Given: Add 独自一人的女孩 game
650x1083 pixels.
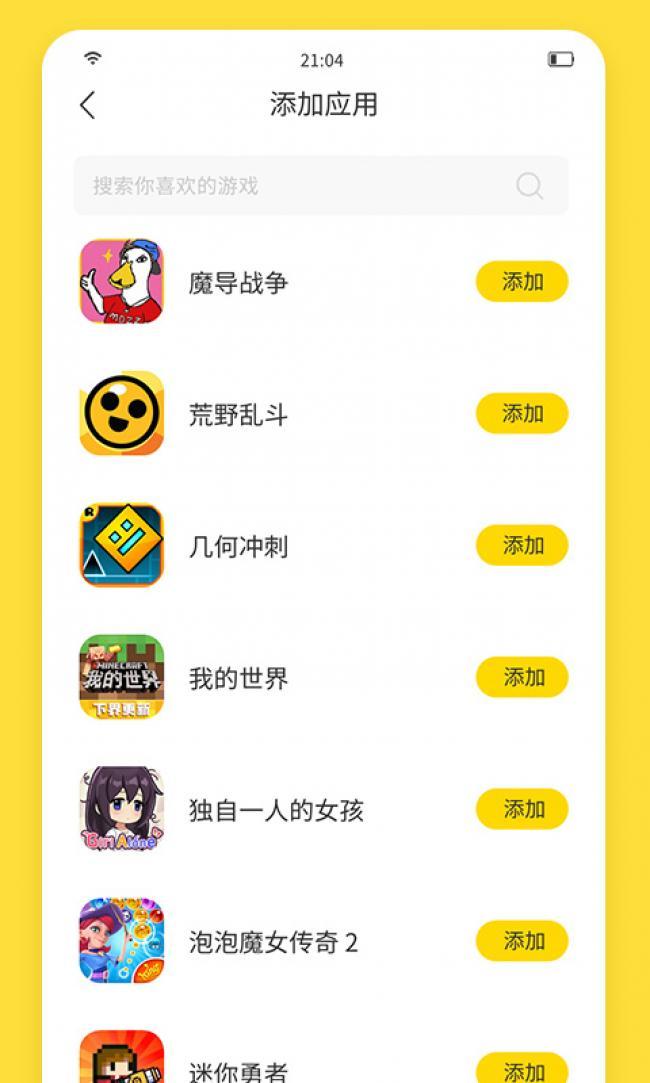Looking at the screenshot, I should click(521, 810).
